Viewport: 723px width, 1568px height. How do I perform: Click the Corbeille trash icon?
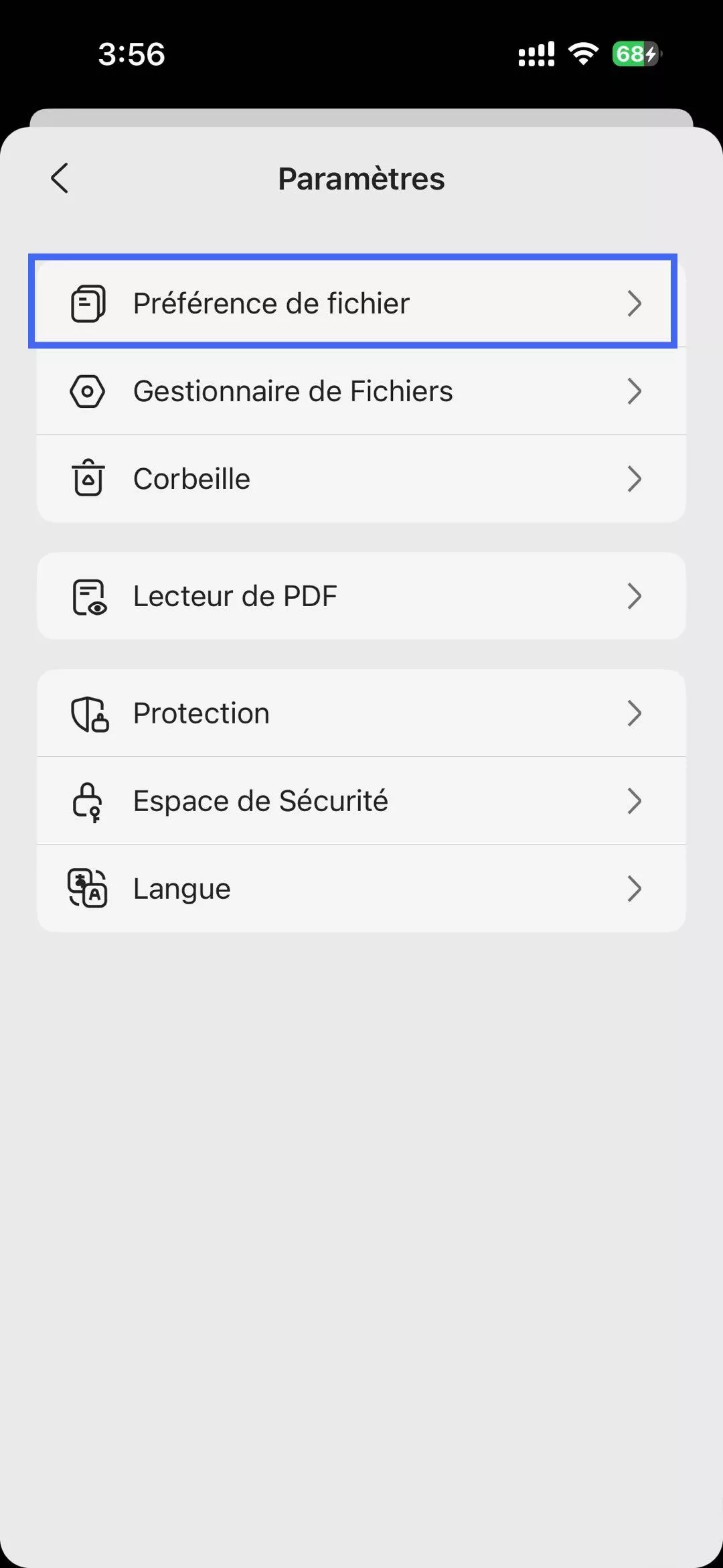[x=88, y=478]
